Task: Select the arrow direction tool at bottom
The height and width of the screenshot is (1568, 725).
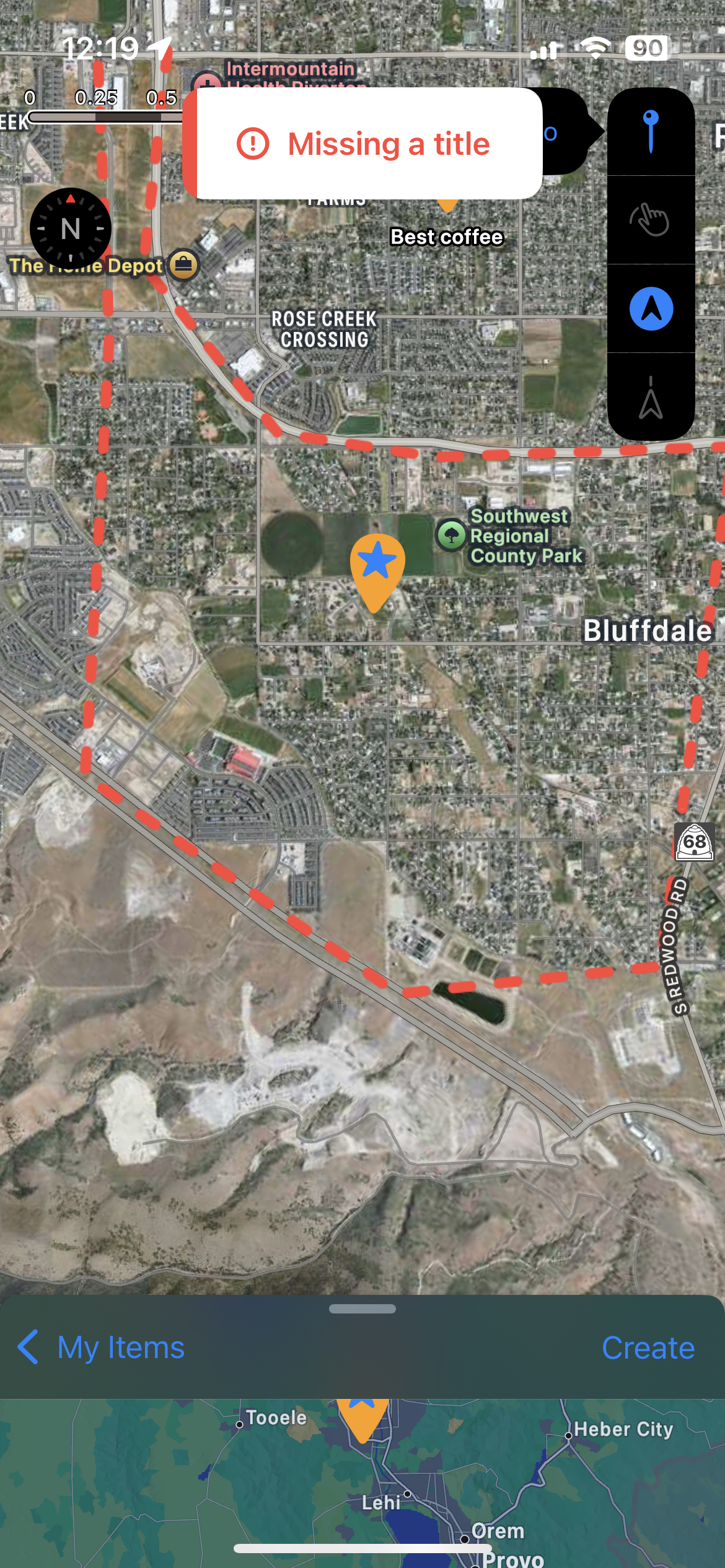Action: (x=651, y=398)
